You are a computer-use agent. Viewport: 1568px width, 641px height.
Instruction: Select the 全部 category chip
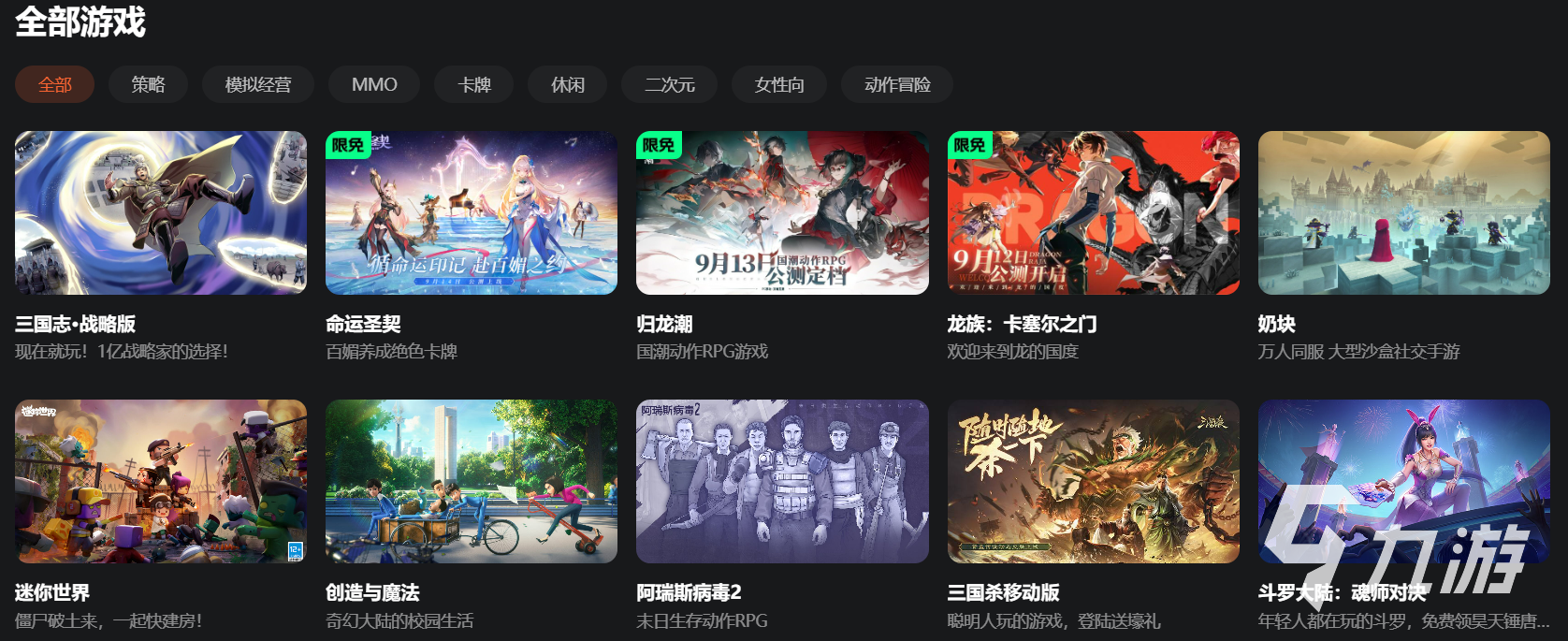point(54,84)
